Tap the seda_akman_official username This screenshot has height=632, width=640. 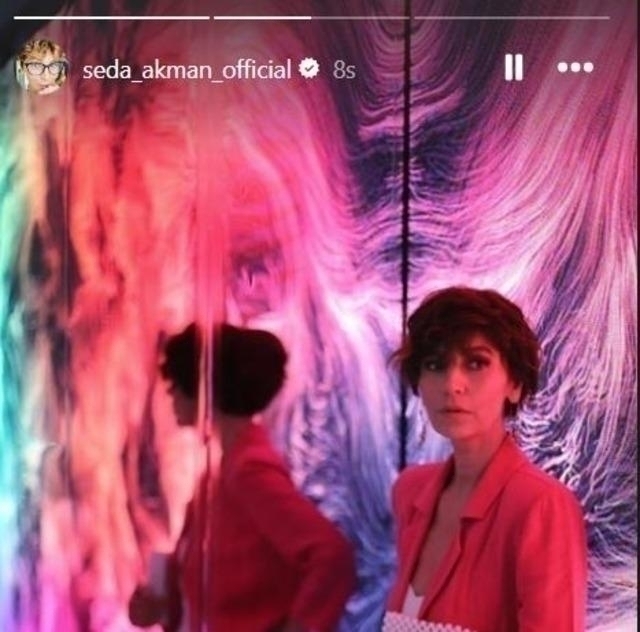pos(187,69)
